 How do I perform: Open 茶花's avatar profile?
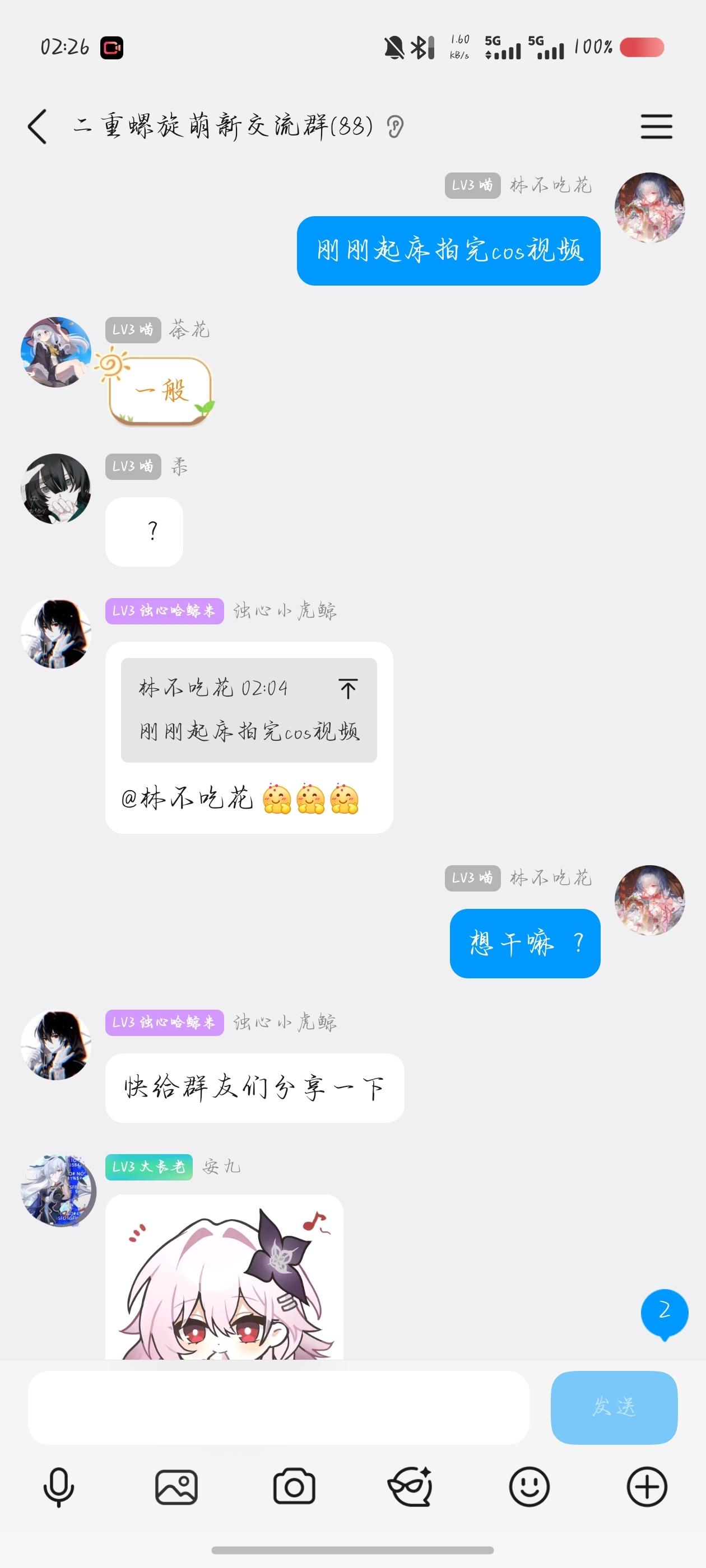55,352
